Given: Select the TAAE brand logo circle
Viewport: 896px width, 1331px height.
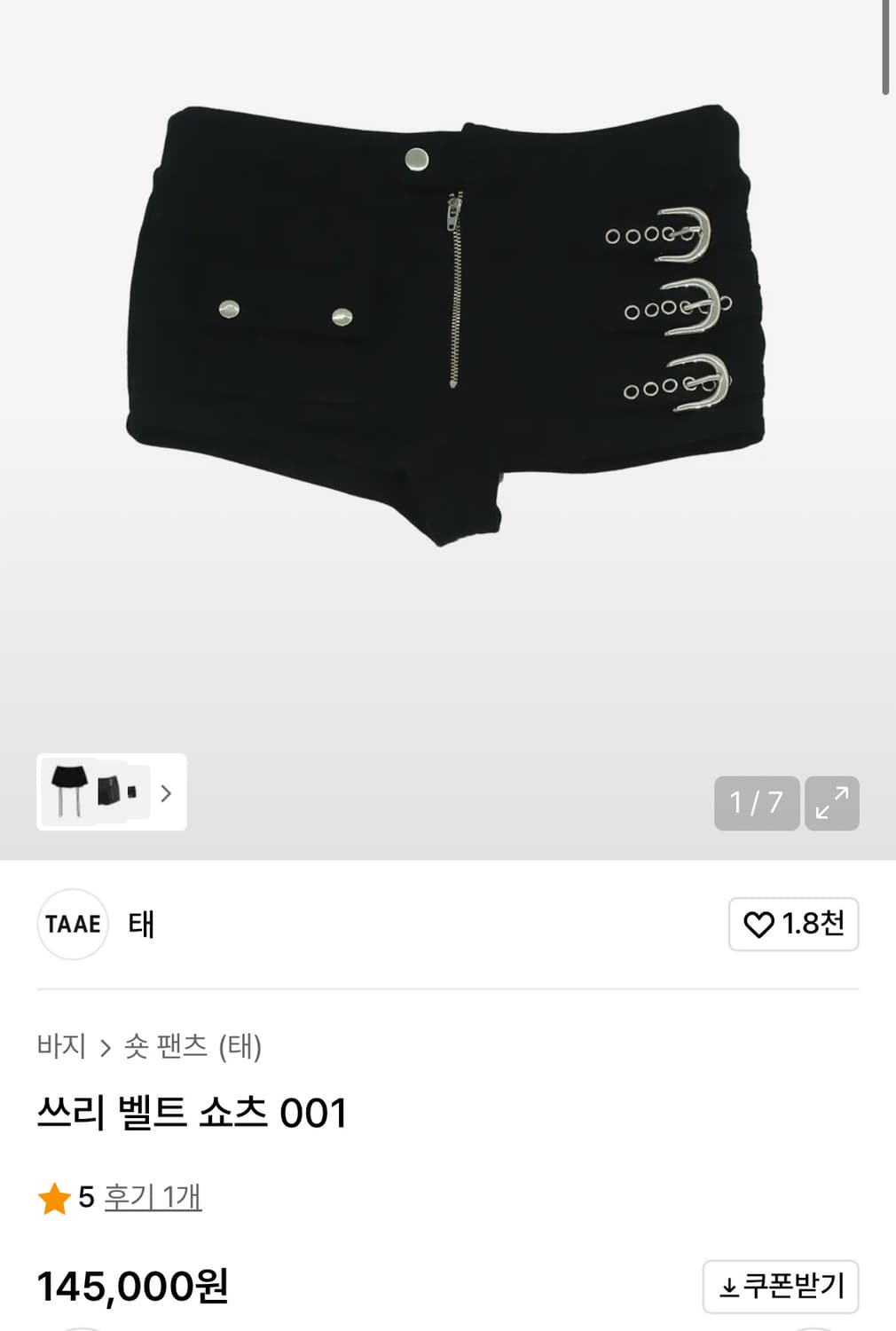Looking at the screenshot, I should 72,925.
